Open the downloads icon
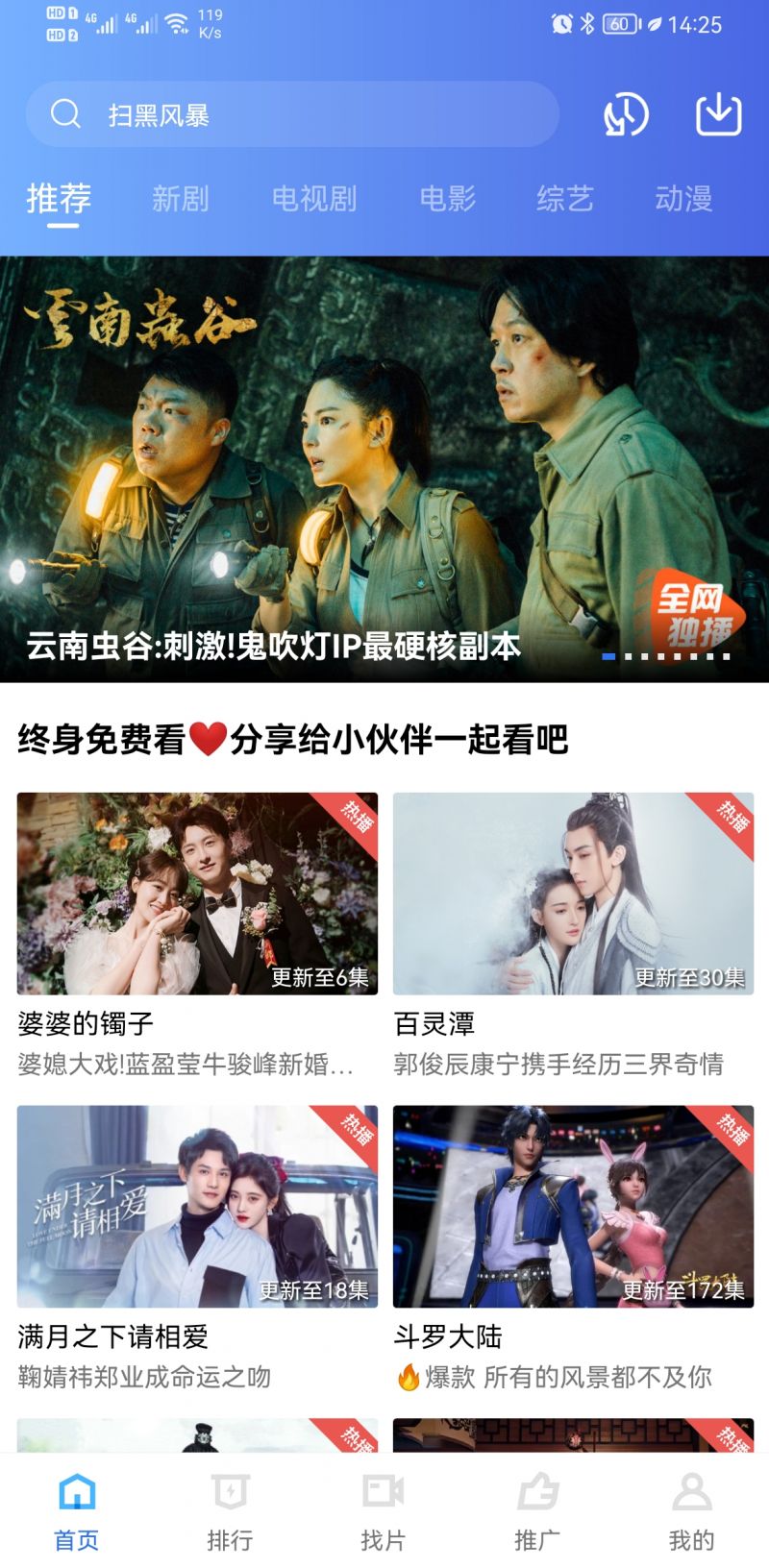Screen dimensions: 769x1568 (718, 115)
